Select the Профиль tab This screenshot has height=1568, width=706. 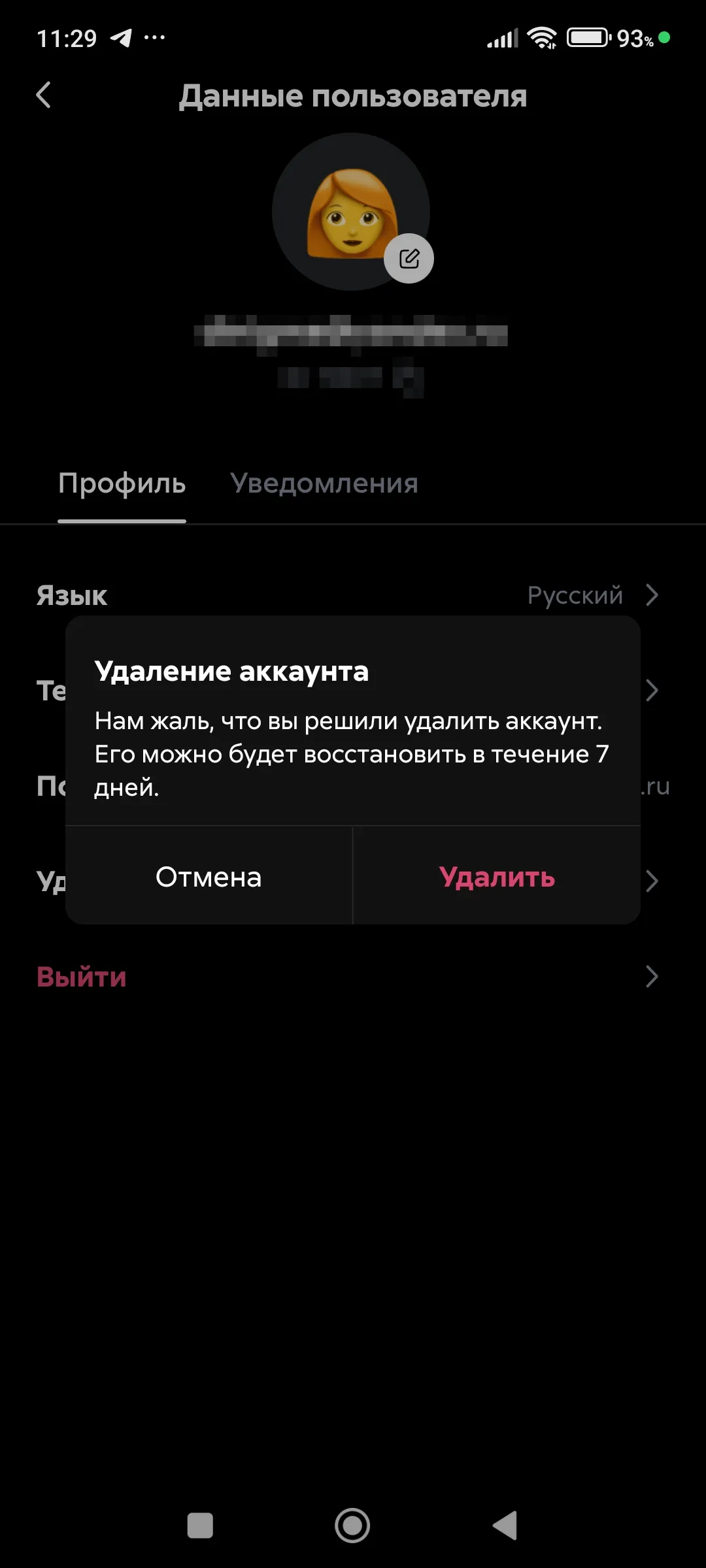click(x=122, y=483)
